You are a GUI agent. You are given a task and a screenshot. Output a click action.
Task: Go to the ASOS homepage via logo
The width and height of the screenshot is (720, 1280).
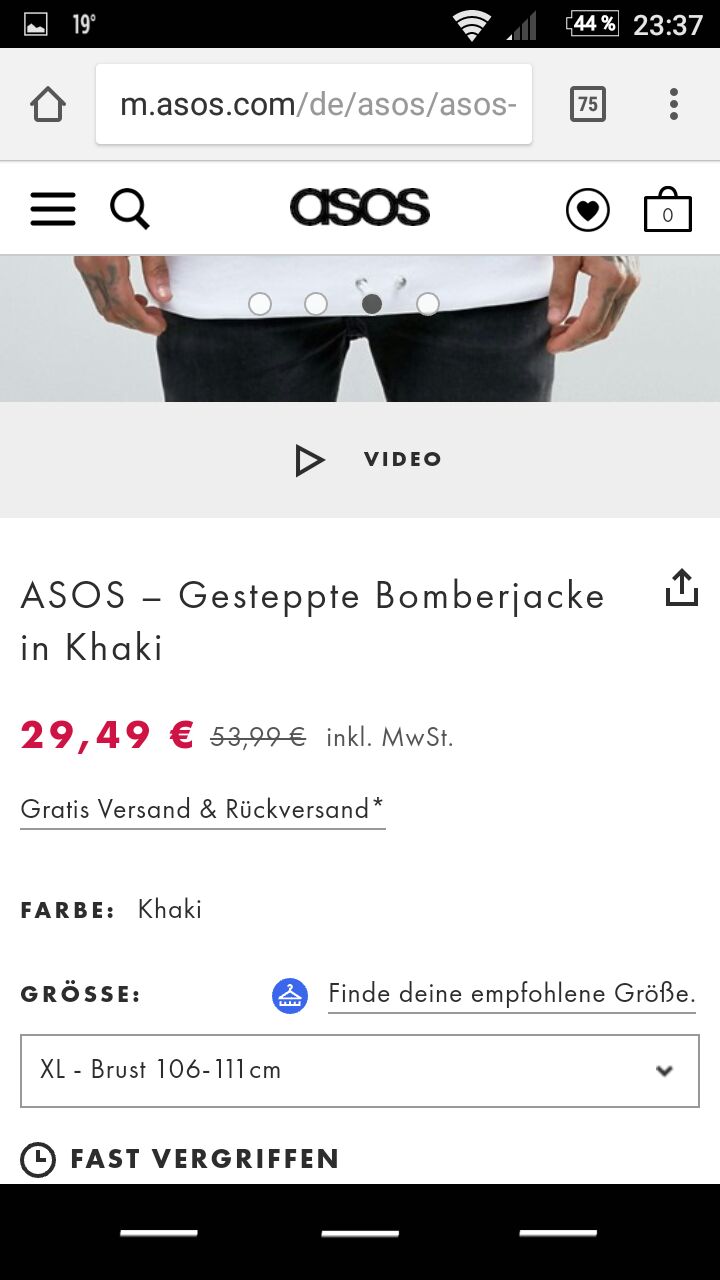(x=360, y=208)
